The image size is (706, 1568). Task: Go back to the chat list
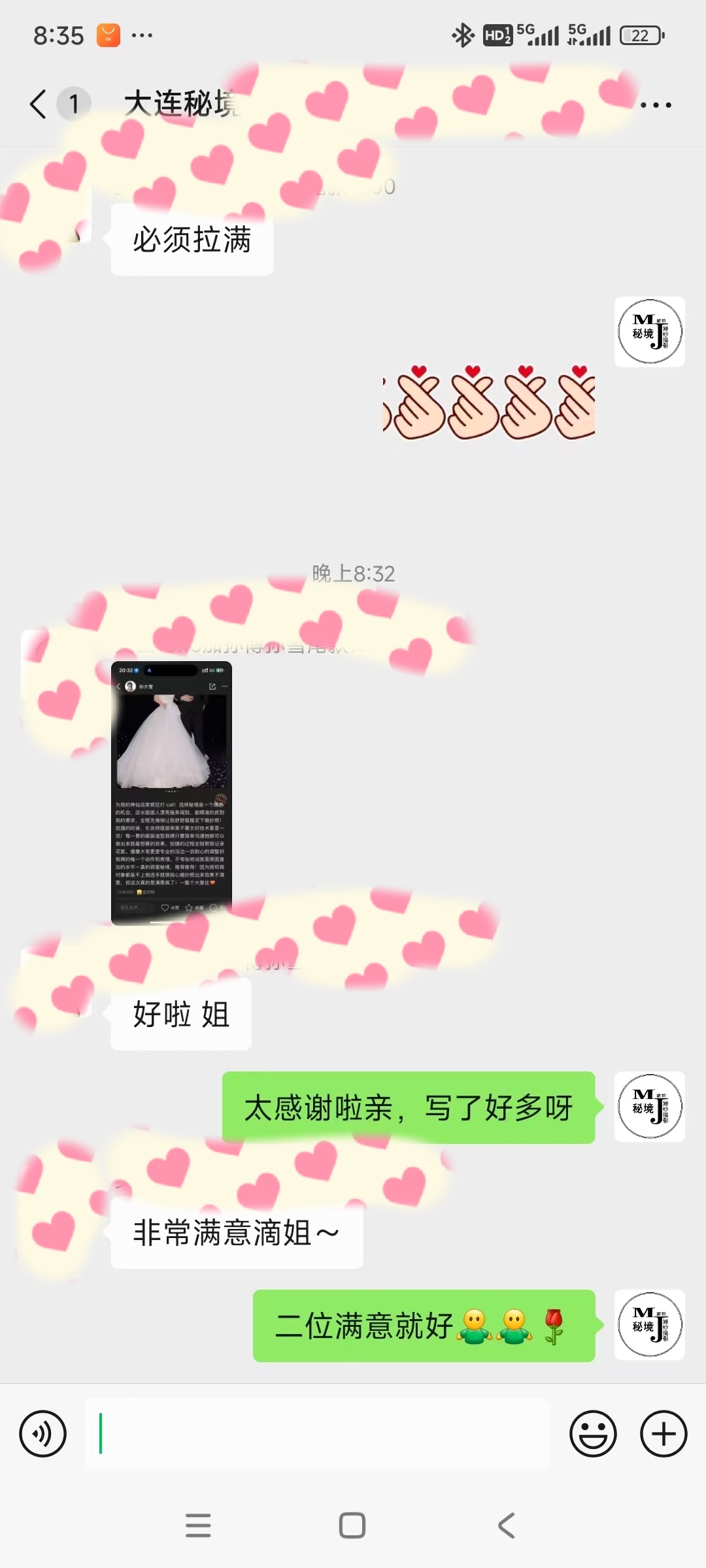(39, 104)
